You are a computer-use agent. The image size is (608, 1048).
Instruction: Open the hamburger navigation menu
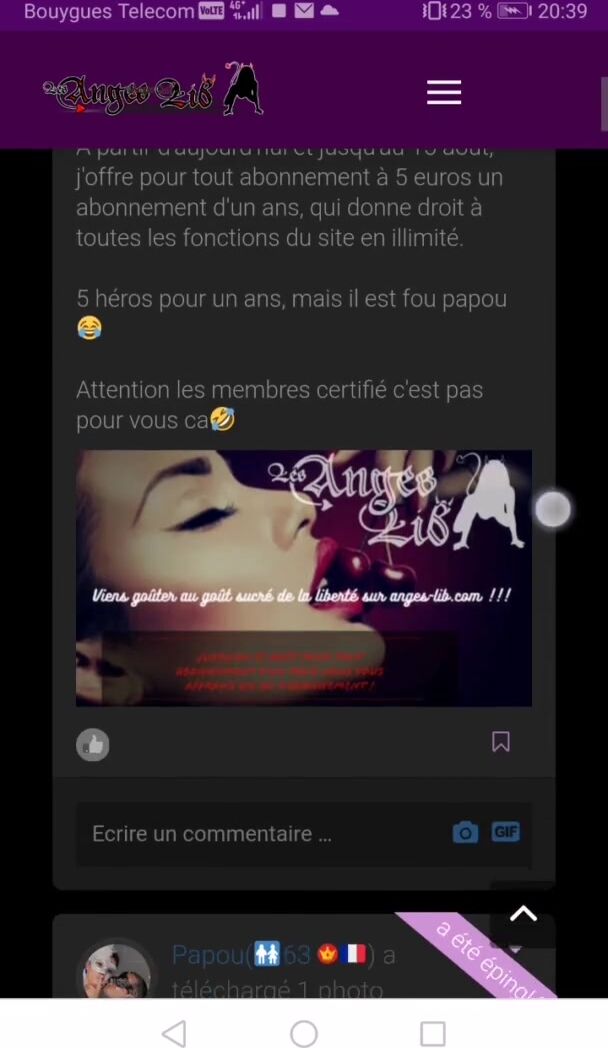[444, 93]
